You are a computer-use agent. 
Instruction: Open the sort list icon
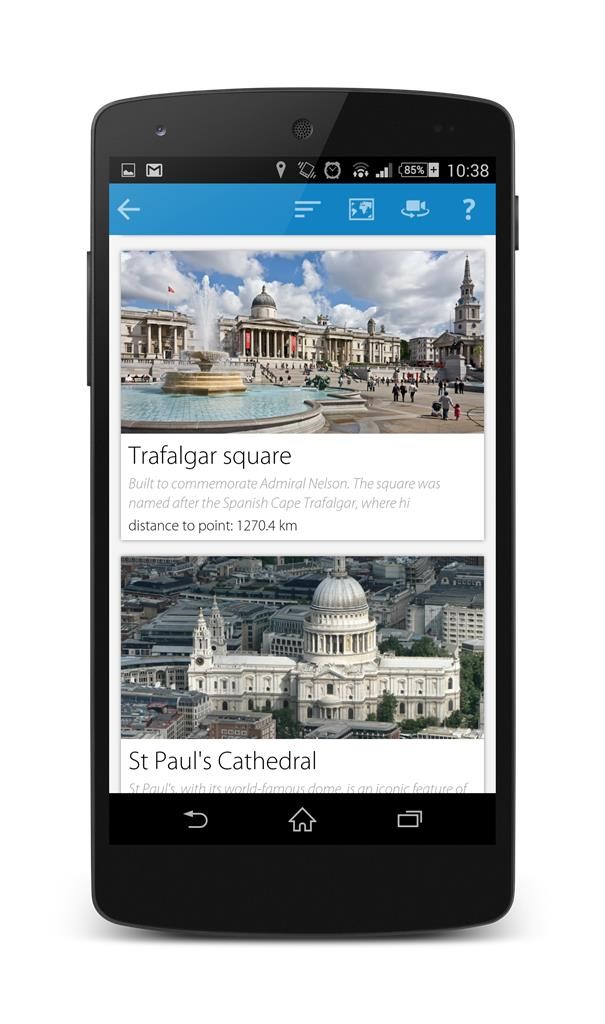pyautogui.click(x=307, y=210)
